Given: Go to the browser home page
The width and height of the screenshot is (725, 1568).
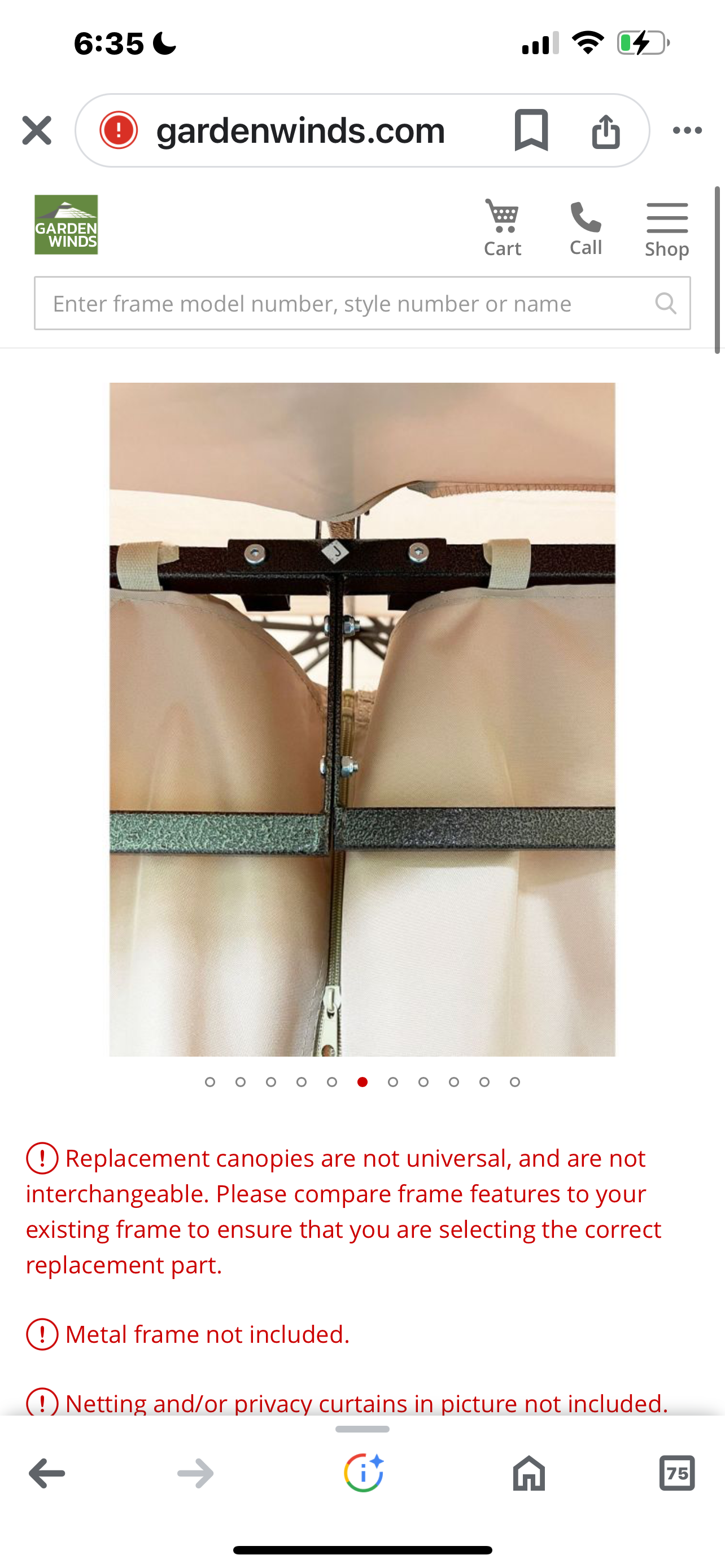Looking at the screenshot, I should (x=529, y=1473).
